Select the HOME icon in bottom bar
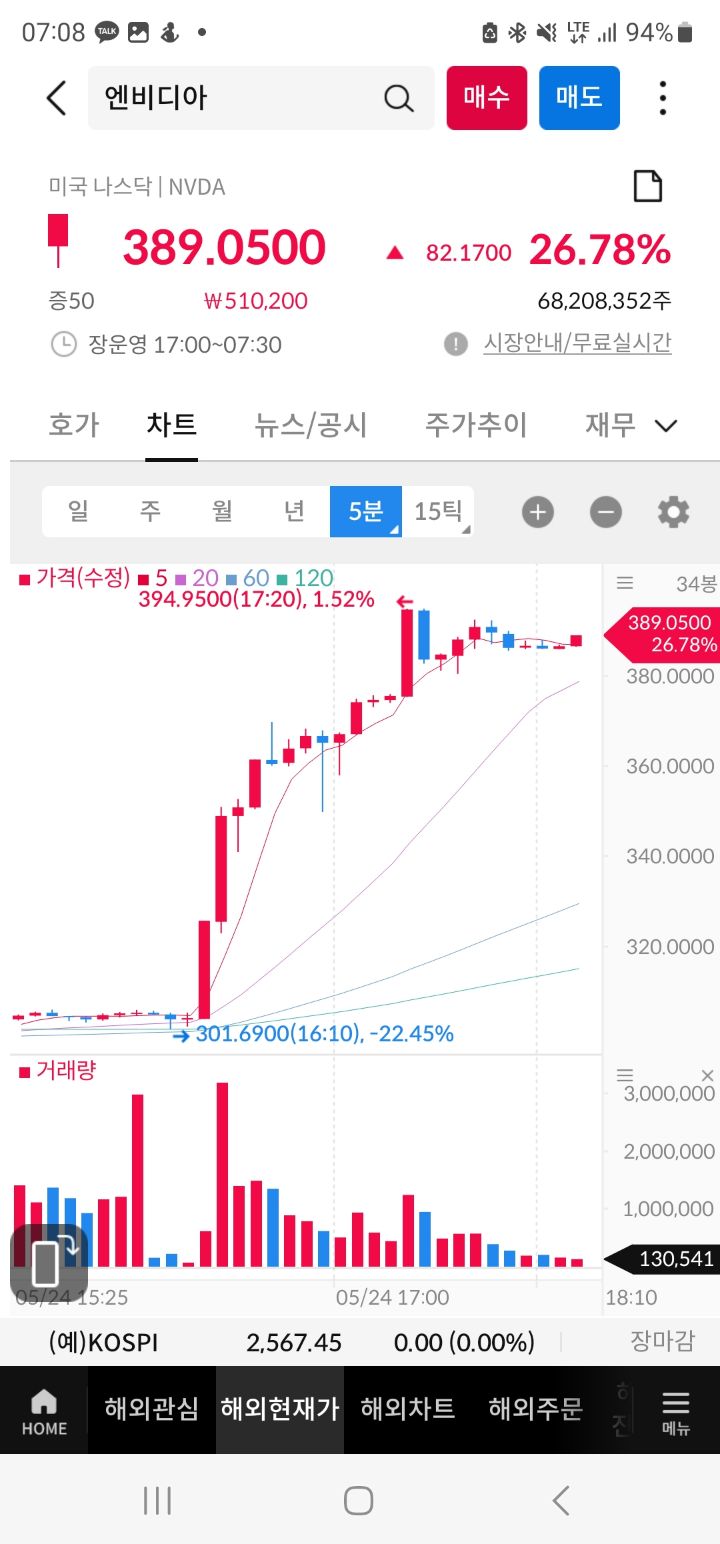720x1544 pixels. click(44, 1409)
